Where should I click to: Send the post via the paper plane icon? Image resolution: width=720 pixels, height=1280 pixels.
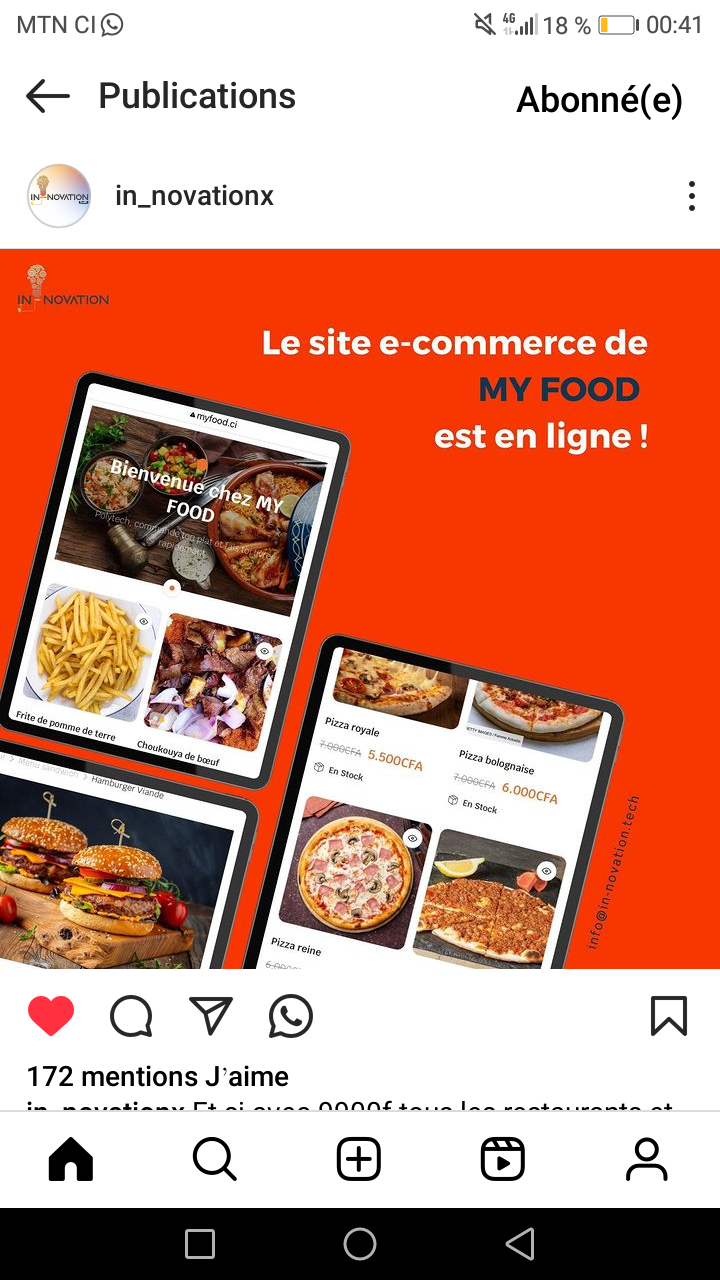click(x=211, y=1016)
